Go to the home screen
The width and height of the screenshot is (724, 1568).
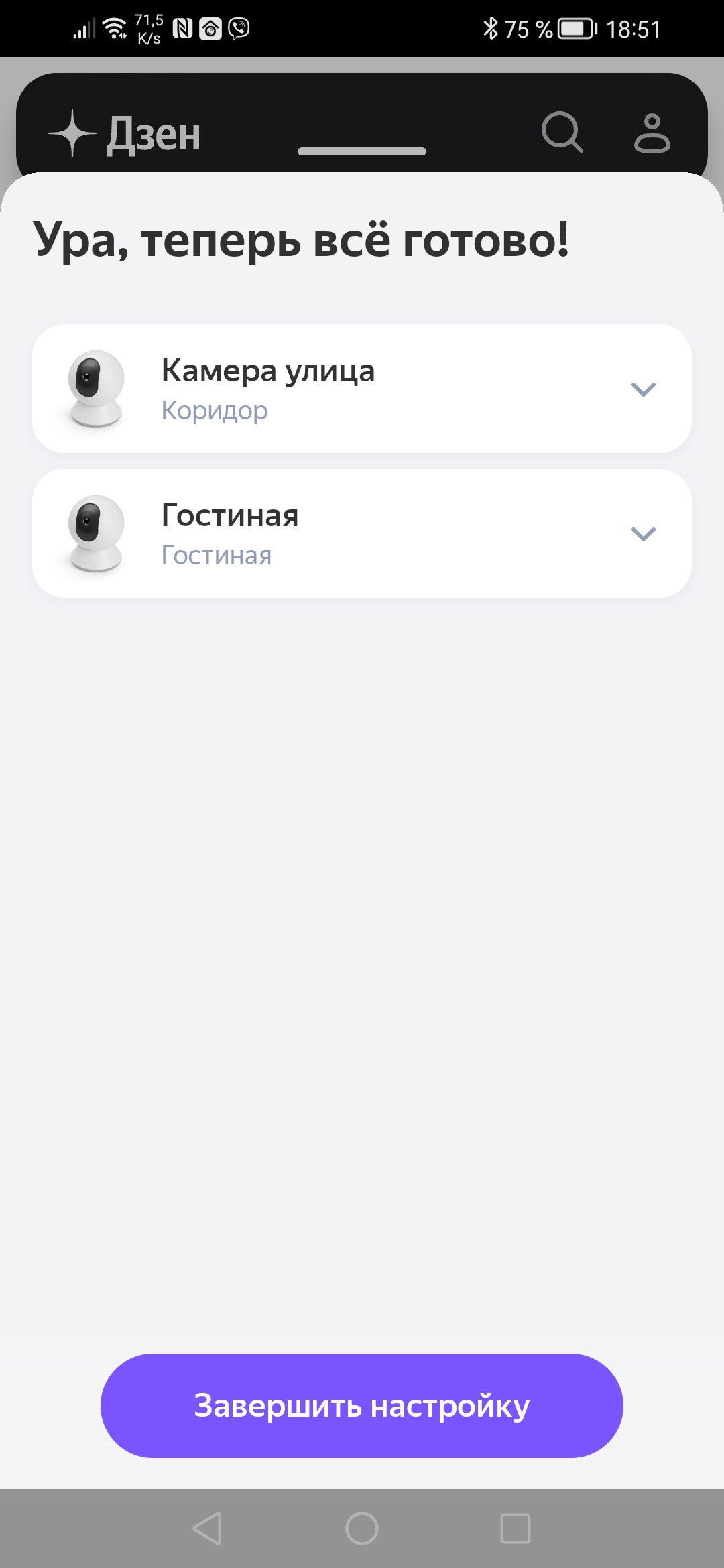[x=362, y=1528]
